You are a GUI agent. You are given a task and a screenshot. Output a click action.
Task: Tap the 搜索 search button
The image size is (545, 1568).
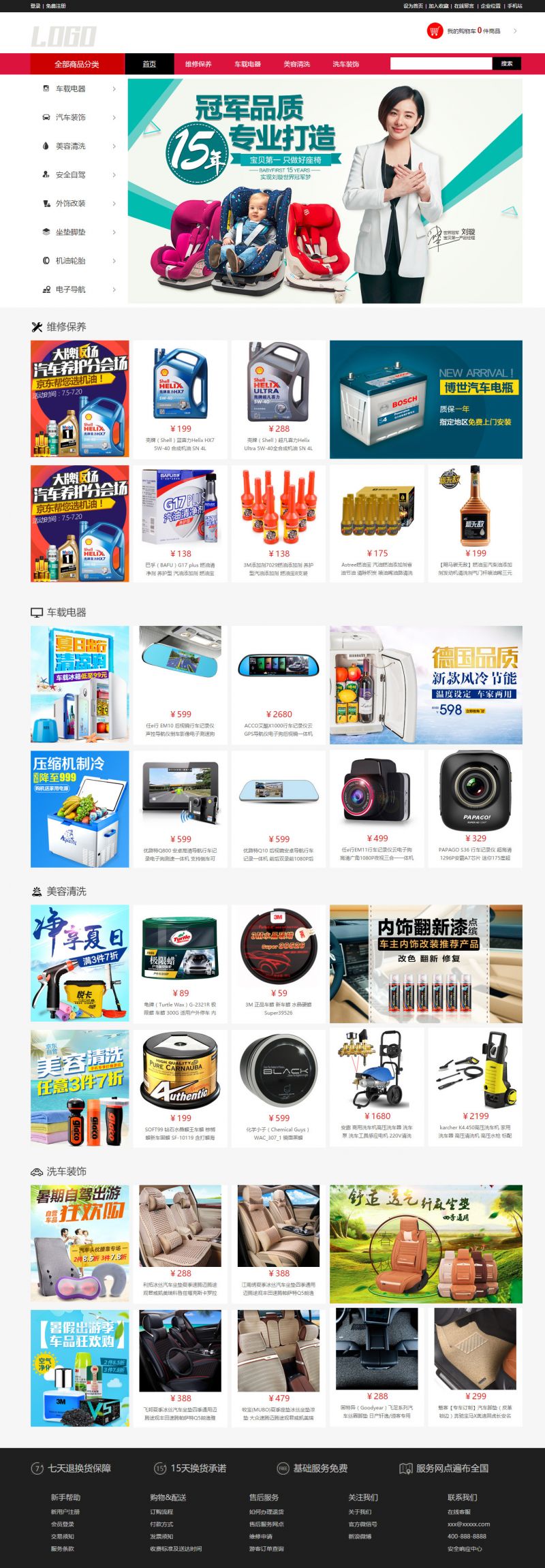506,63
